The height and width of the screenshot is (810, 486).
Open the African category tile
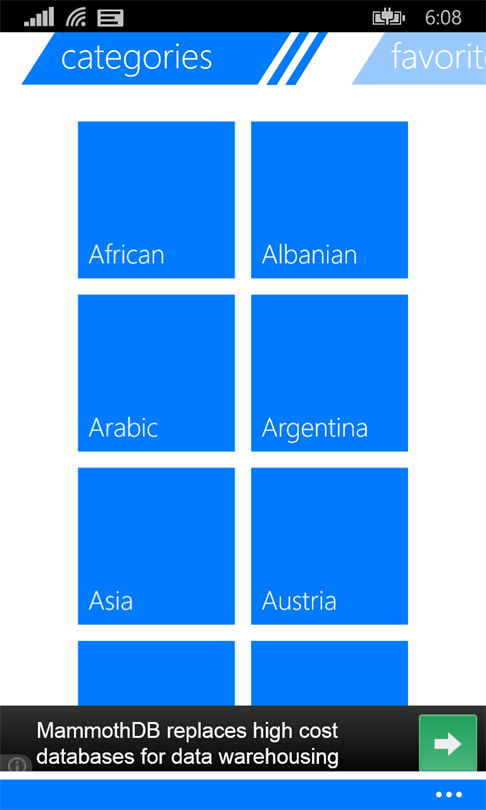156,200
